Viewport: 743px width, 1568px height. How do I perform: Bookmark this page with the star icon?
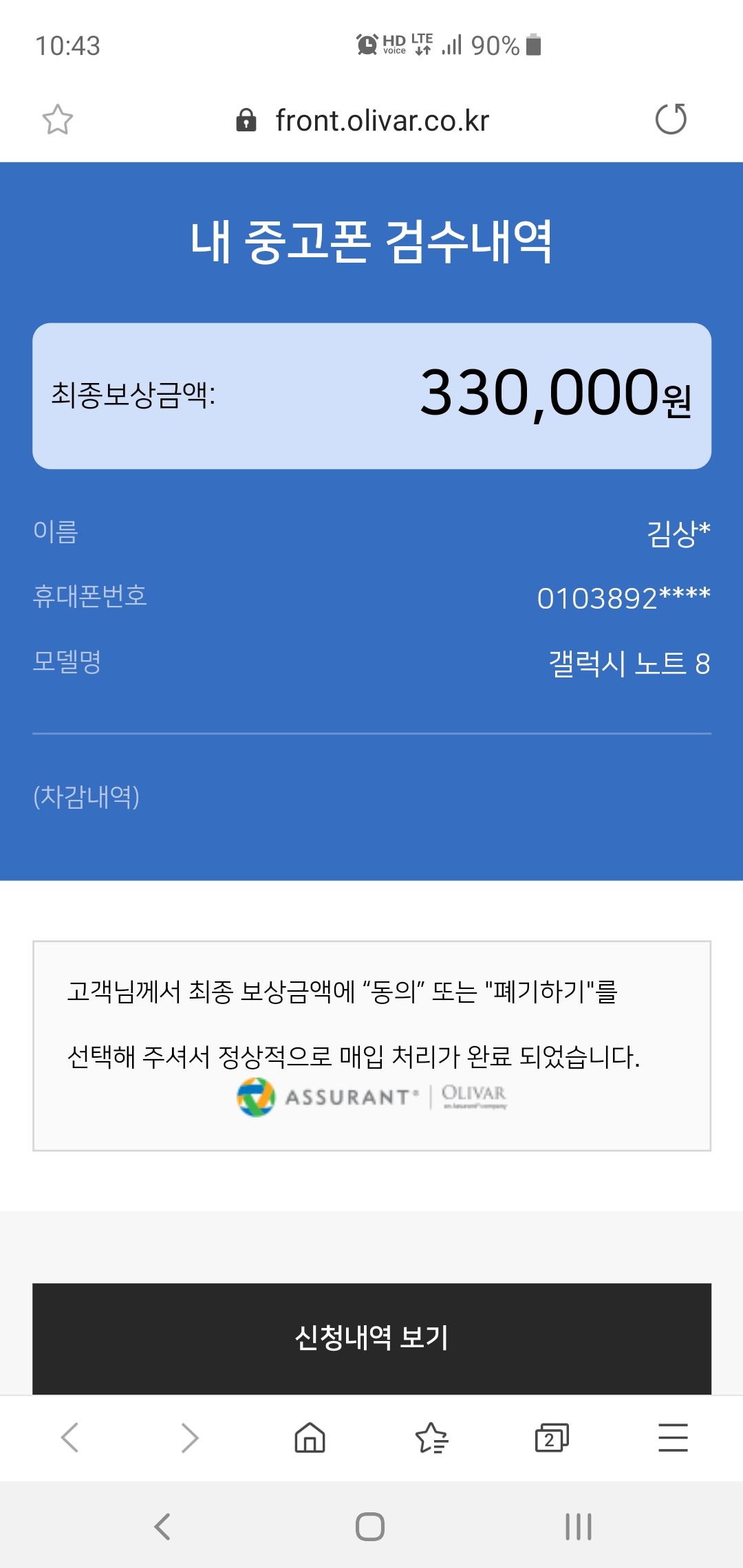pyautogui.click(x=57, y=120)
